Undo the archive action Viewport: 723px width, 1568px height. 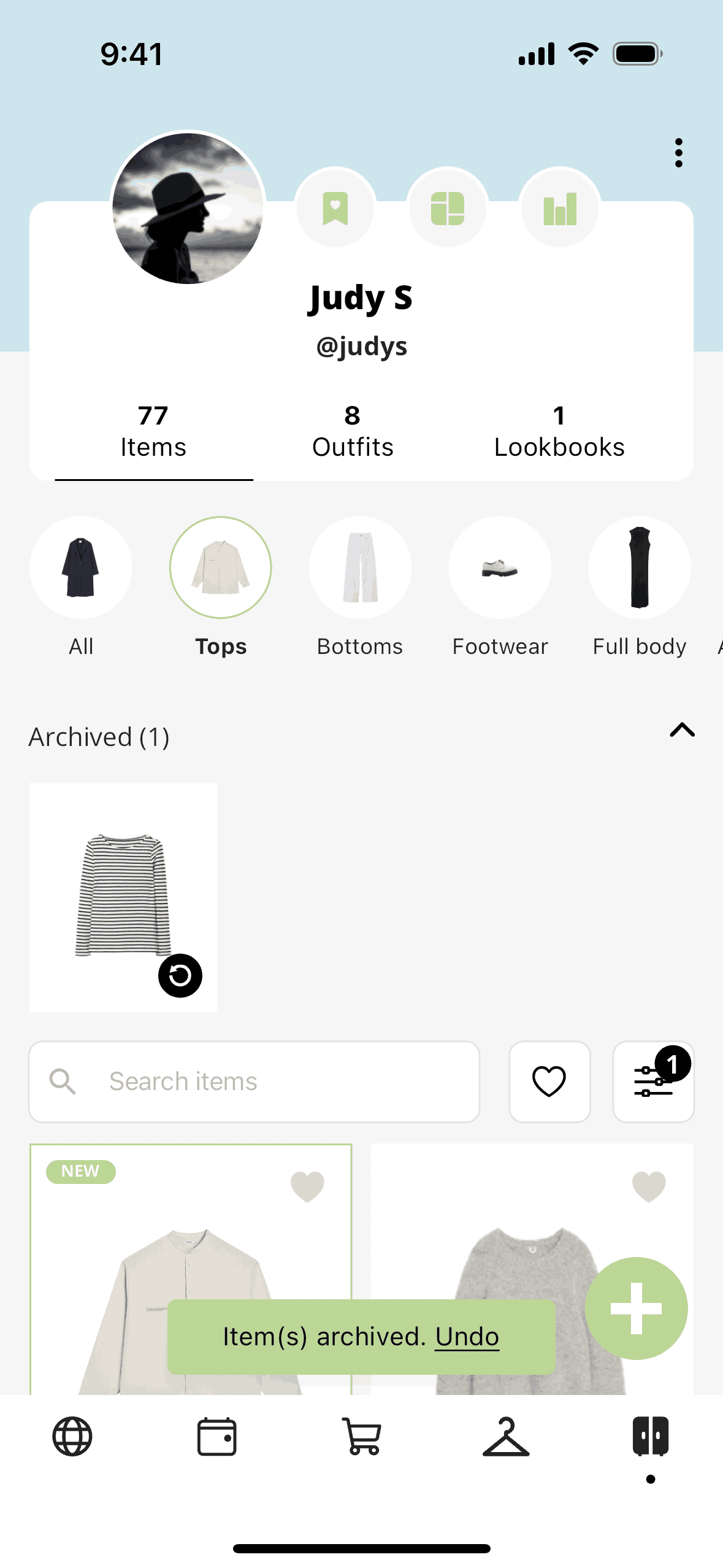[467, 1336]
